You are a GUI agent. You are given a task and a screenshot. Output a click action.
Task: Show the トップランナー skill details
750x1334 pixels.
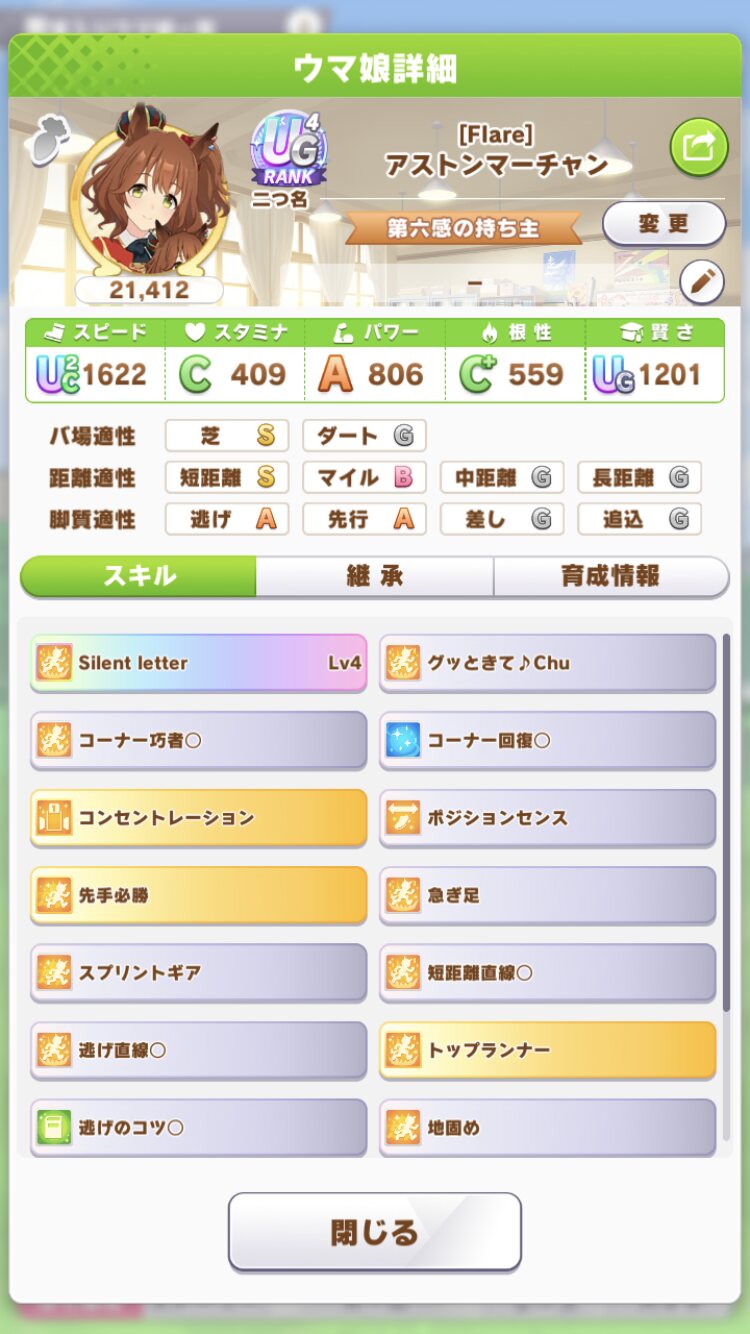(x=547, y=1050)
